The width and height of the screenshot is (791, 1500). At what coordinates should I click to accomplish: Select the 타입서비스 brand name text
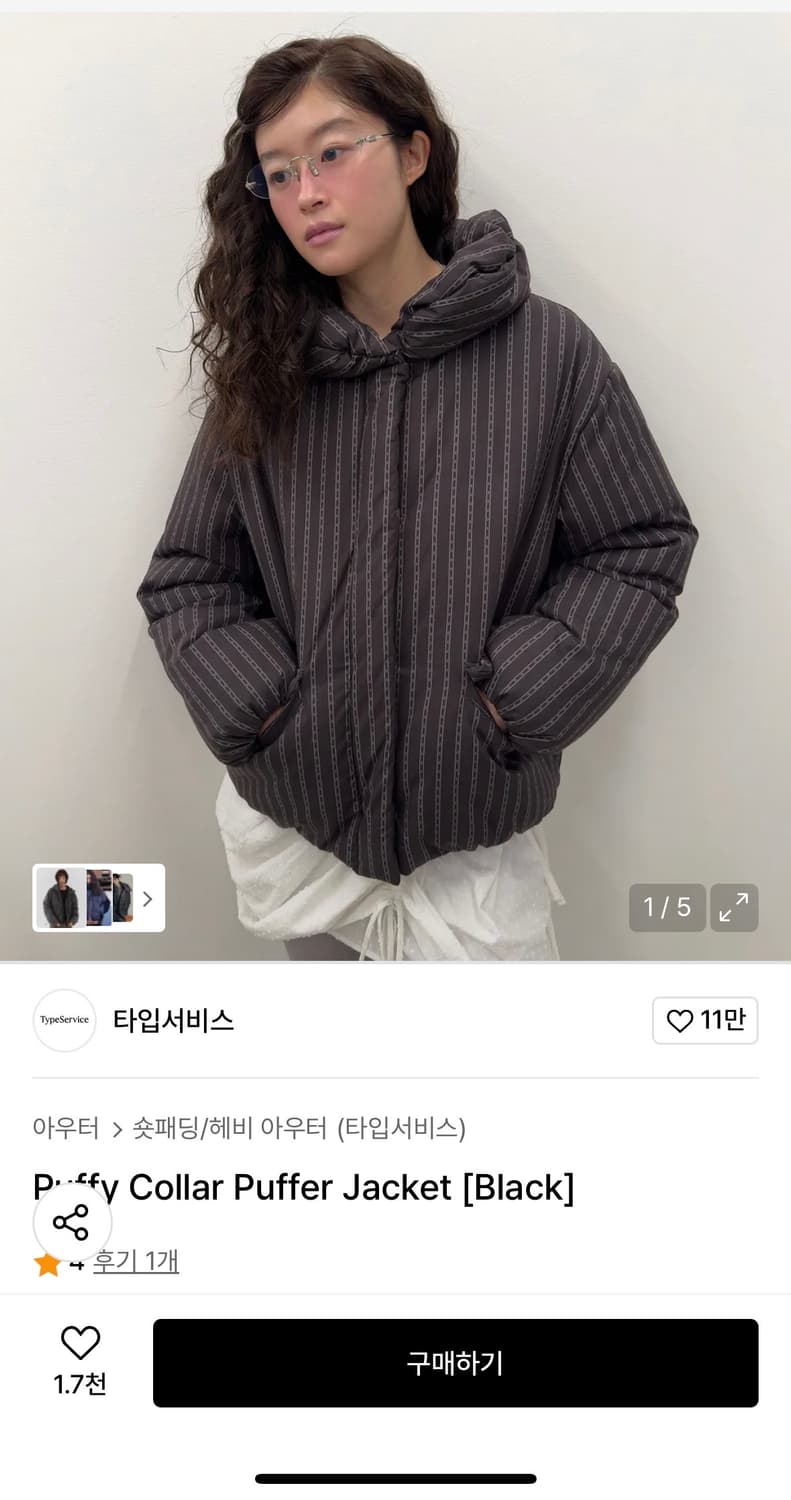click(x=174, y=1021)
